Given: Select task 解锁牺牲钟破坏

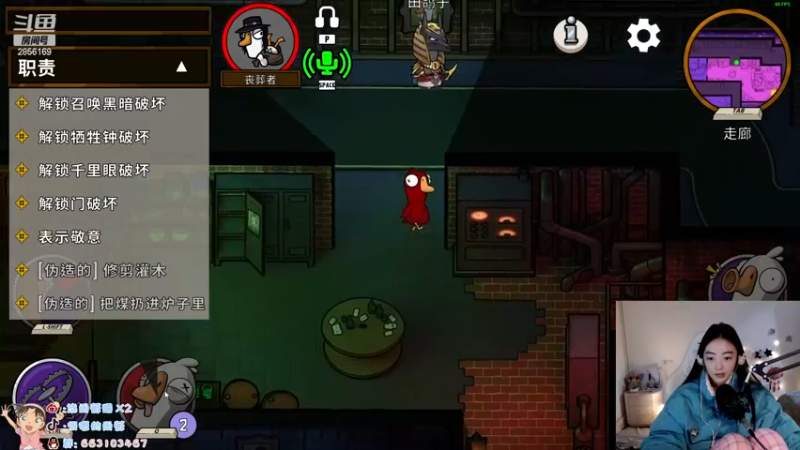Looking at the screenshot, I should pos(94,137).
